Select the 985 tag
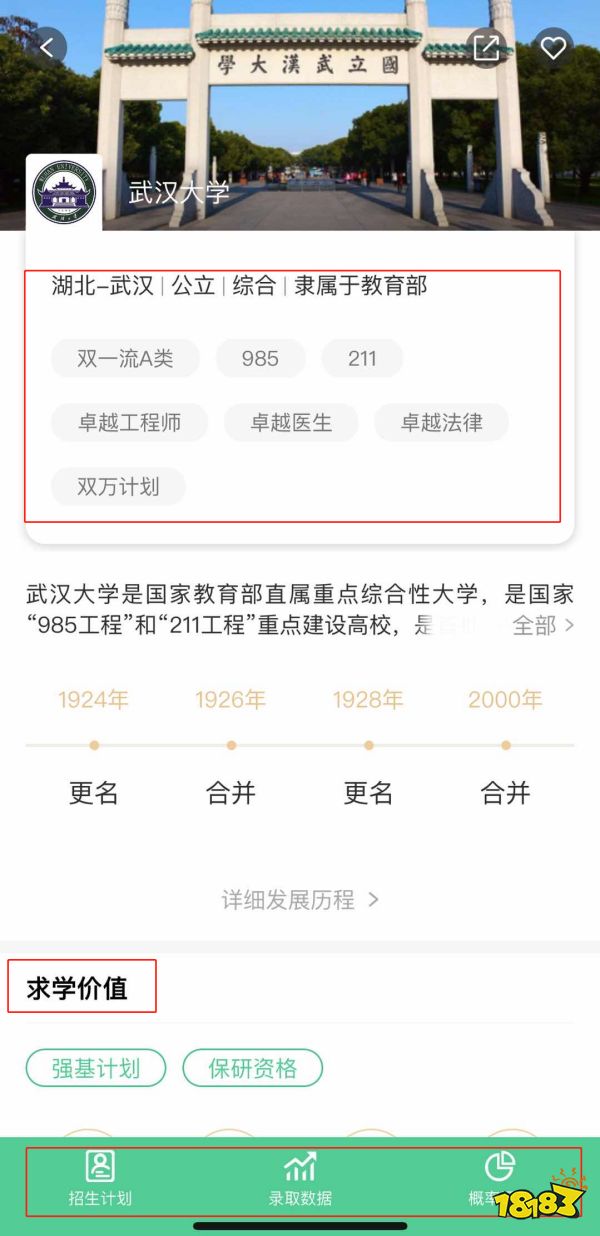This screenshot has width=600, height=1236. (260, 359)
